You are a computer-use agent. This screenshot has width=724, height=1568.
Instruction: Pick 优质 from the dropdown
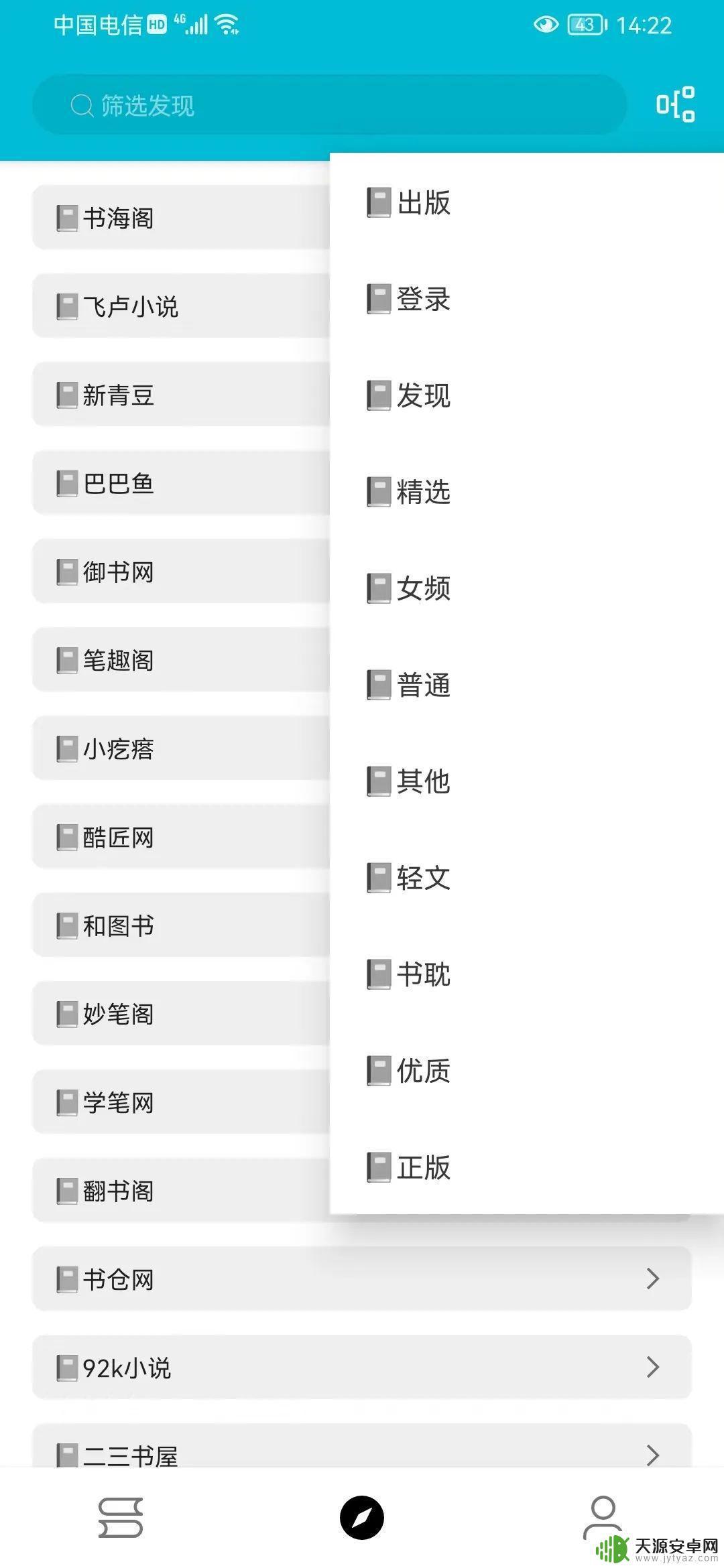[x=526, y=1071]
